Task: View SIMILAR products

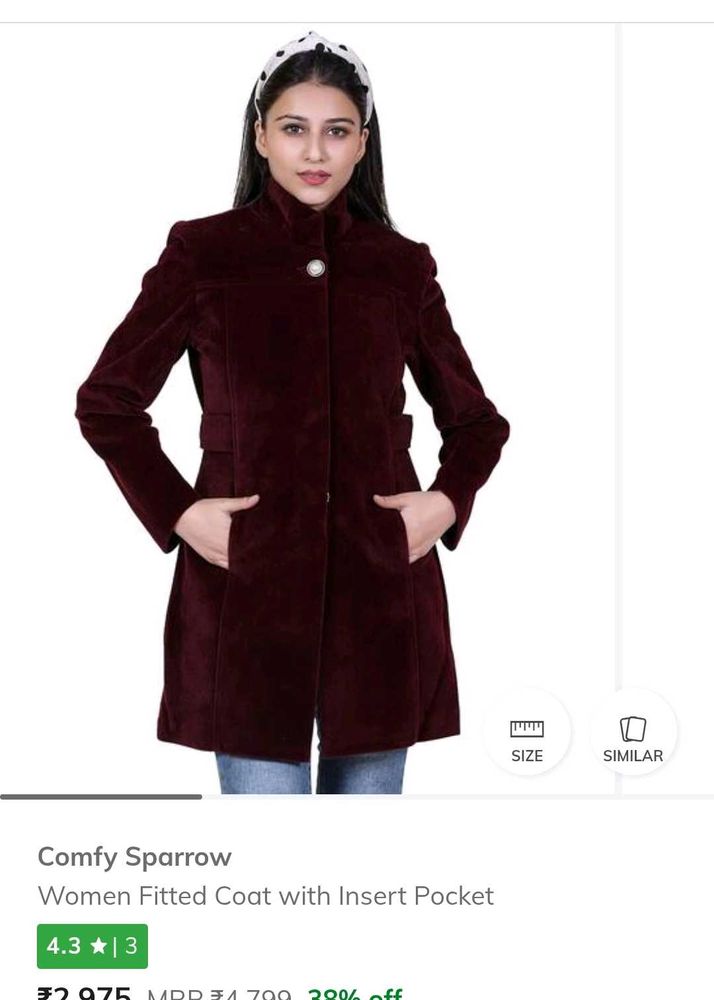Action: pyautogui.click(x=633, y=738)
